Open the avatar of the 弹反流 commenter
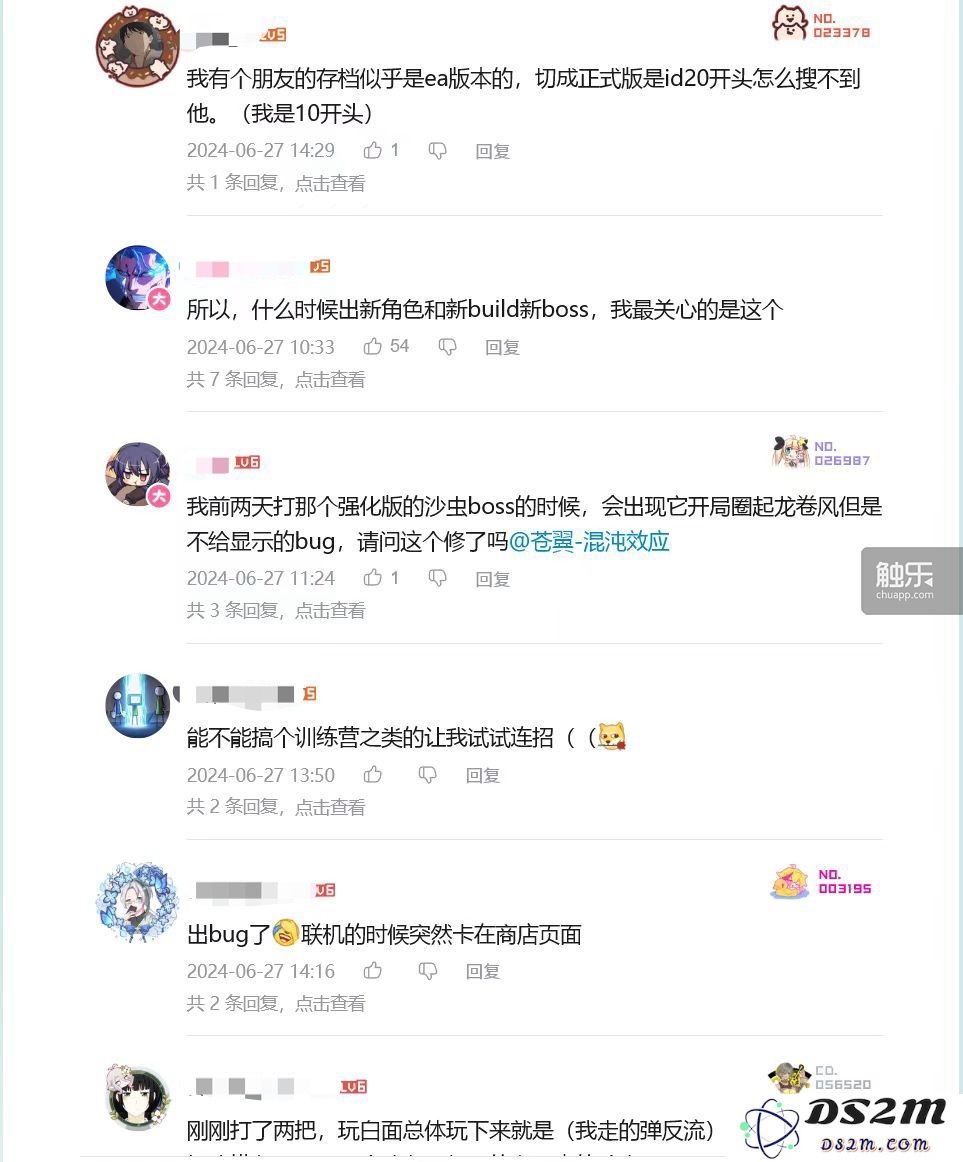This screenshot has width=963, height=1162. click(138, 1097)
